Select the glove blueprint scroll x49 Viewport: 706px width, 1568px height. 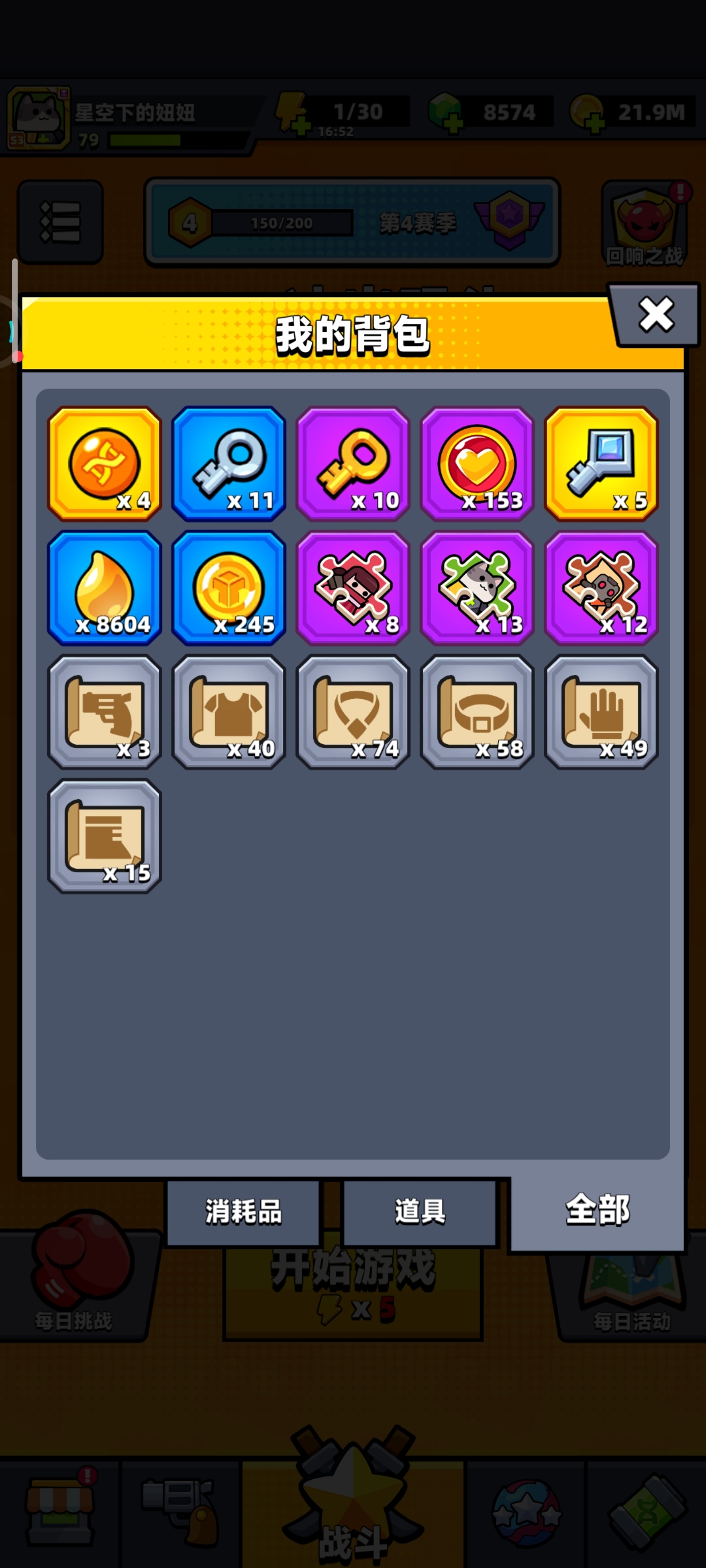coord(601,712)
